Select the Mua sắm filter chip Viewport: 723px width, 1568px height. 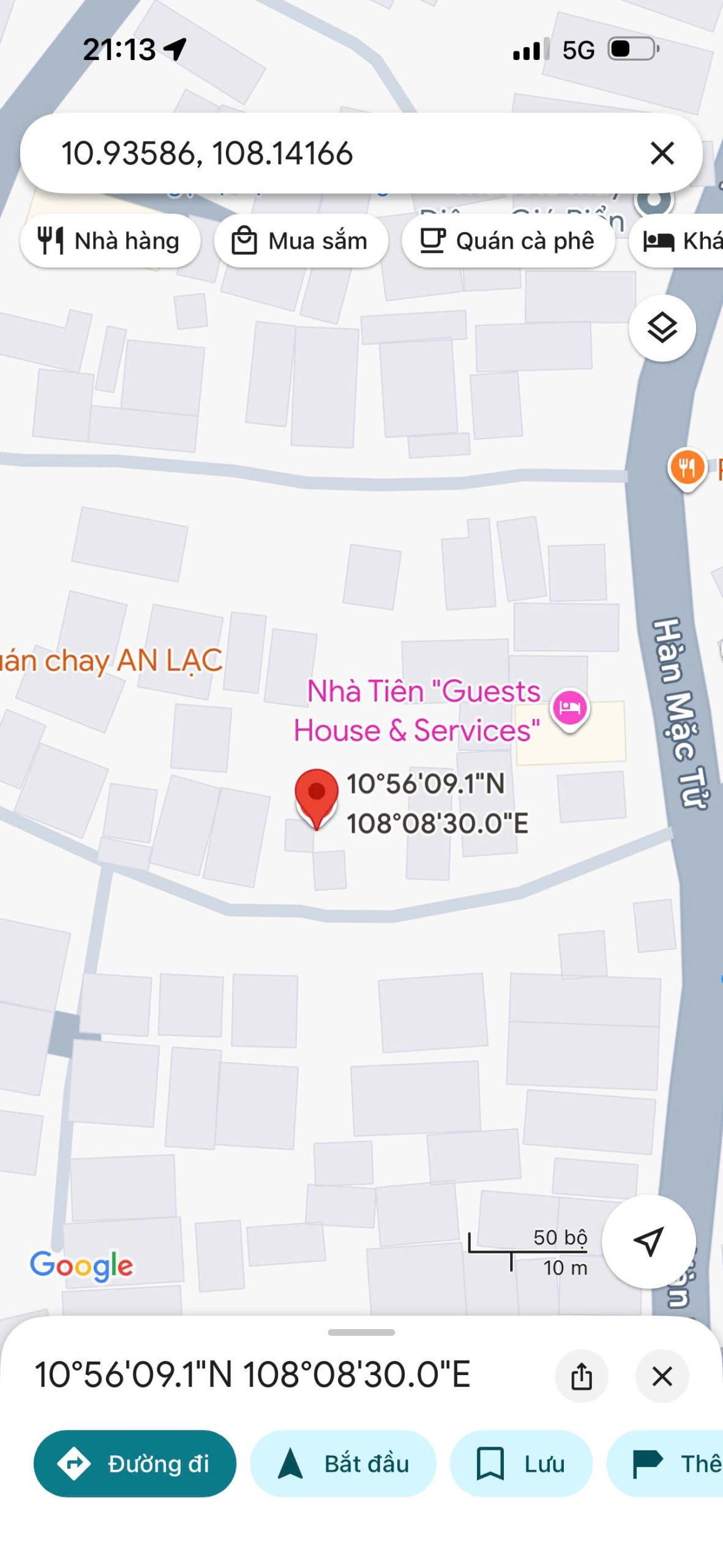tap(301, 241)
